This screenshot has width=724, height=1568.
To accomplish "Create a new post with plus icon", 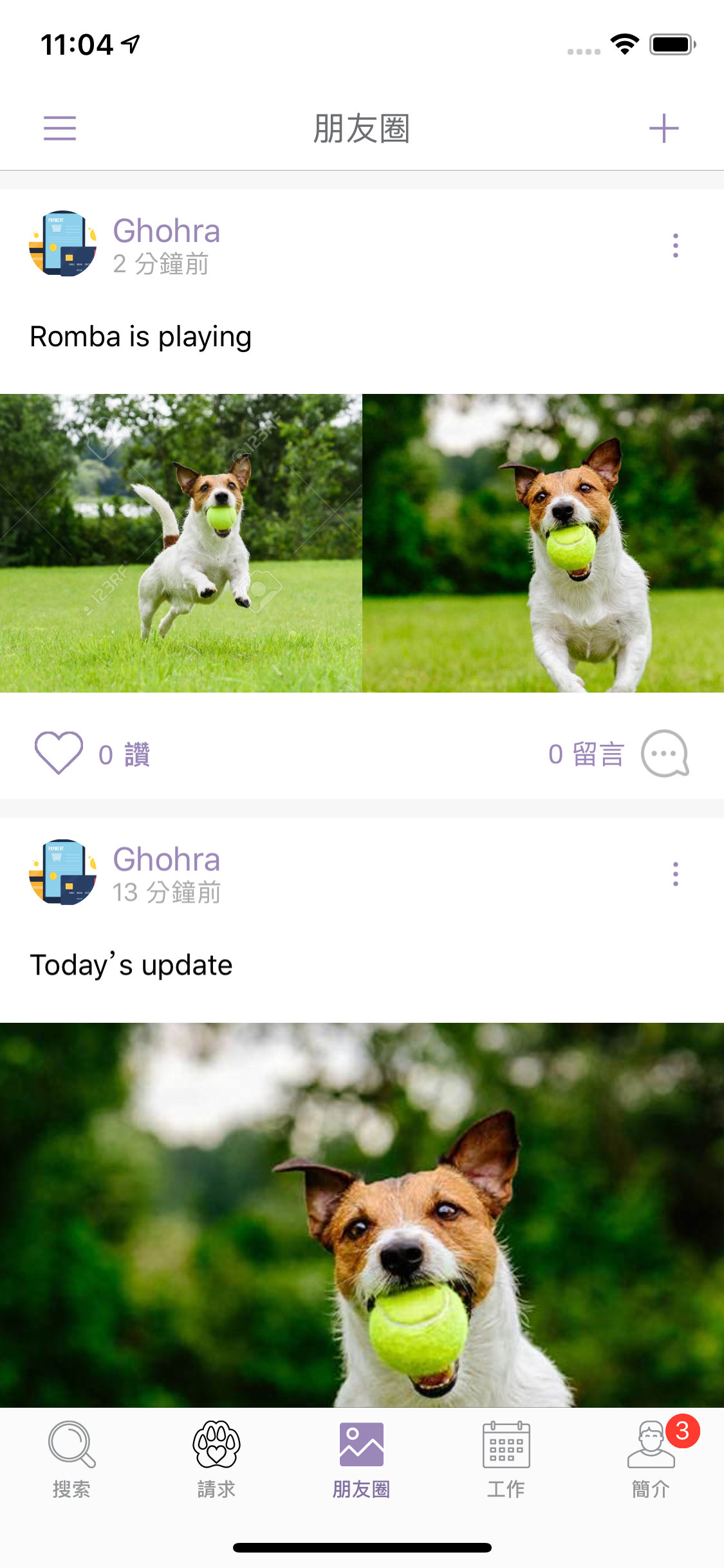I will [664, 128].
